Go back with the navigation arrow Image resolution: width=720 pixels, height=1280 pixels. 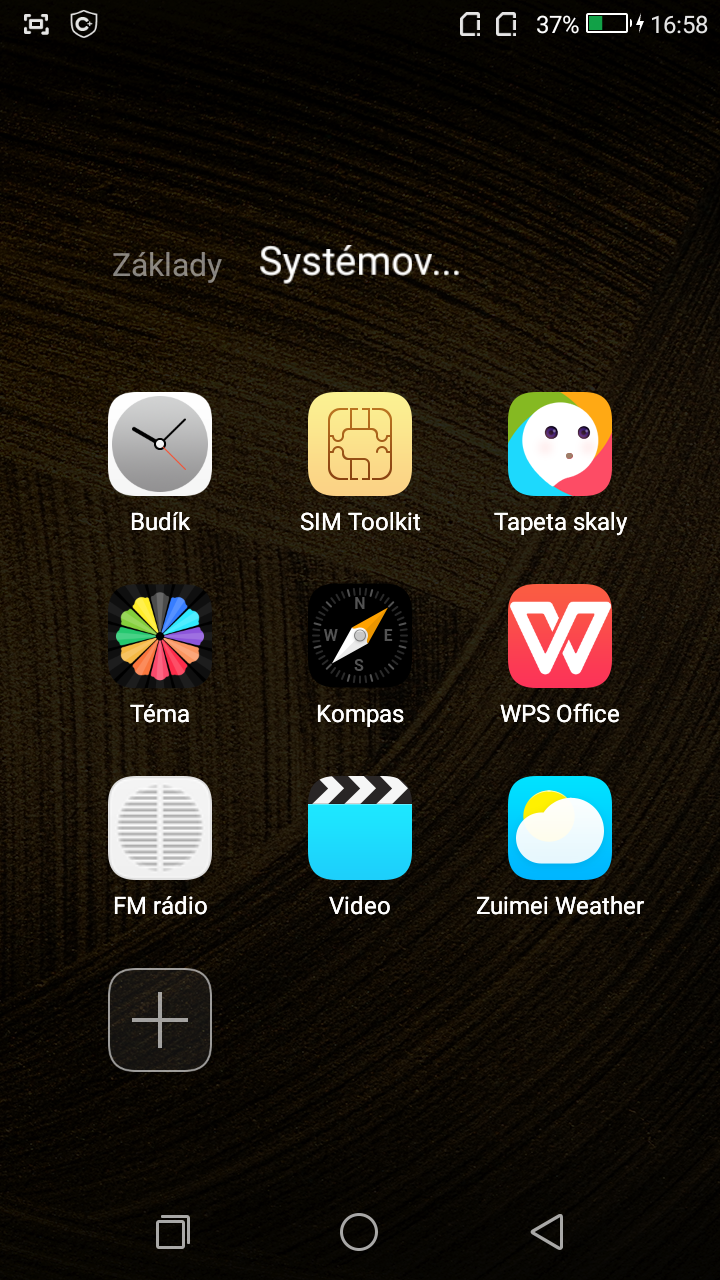tap(547, 1232)
